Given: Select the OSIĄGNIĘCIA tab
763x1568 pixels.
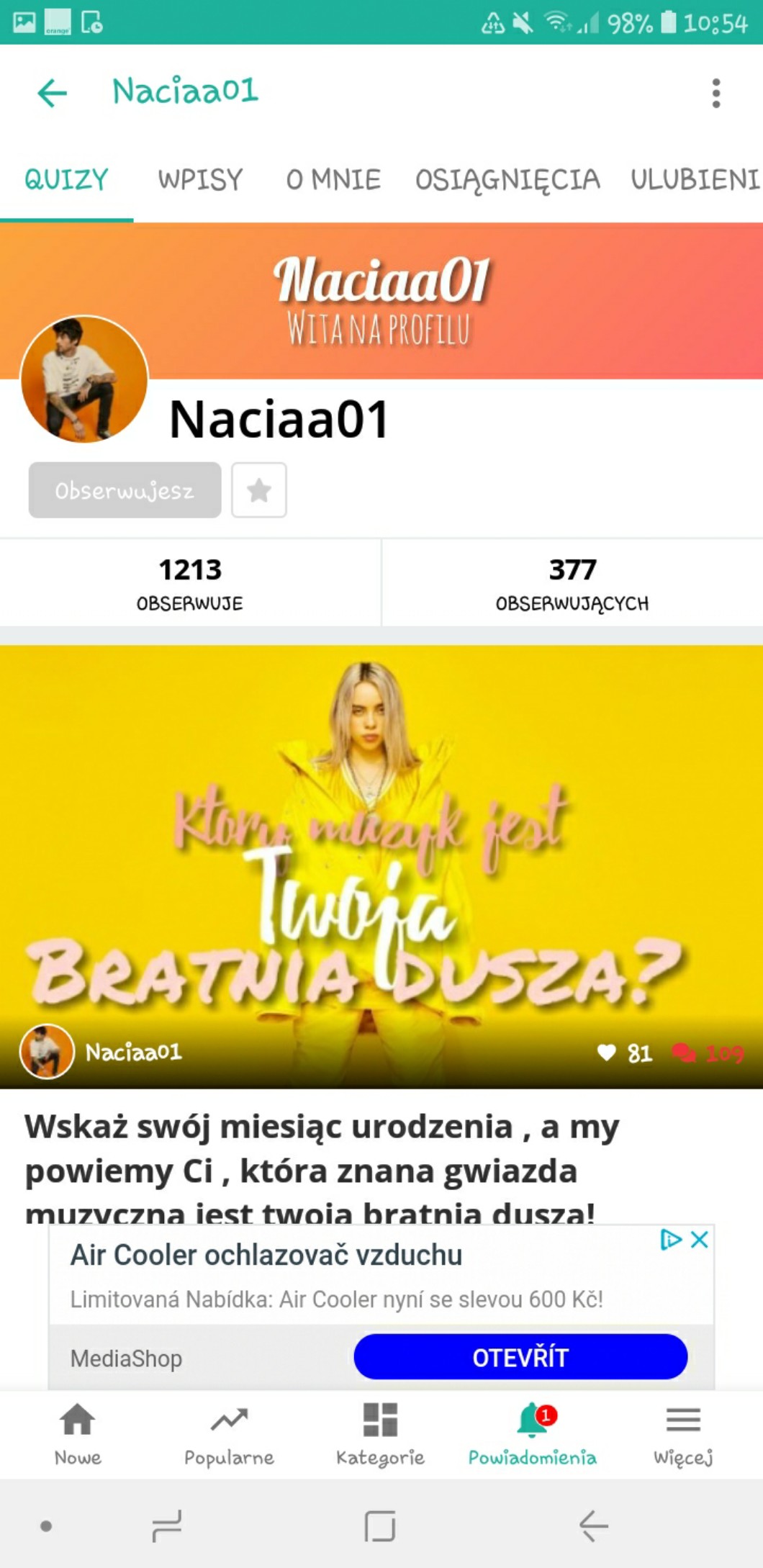Looking at the screenshot, I should (x=507, y=180).
